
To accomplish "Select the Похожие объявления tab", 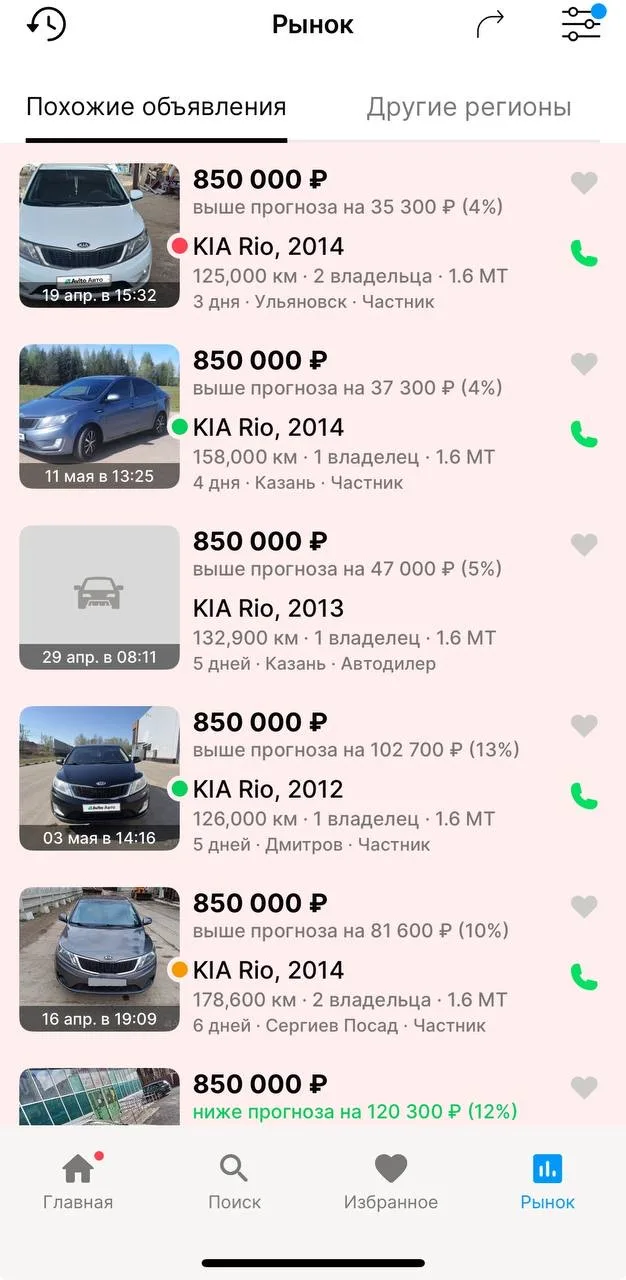I will [x=156, y=107].
